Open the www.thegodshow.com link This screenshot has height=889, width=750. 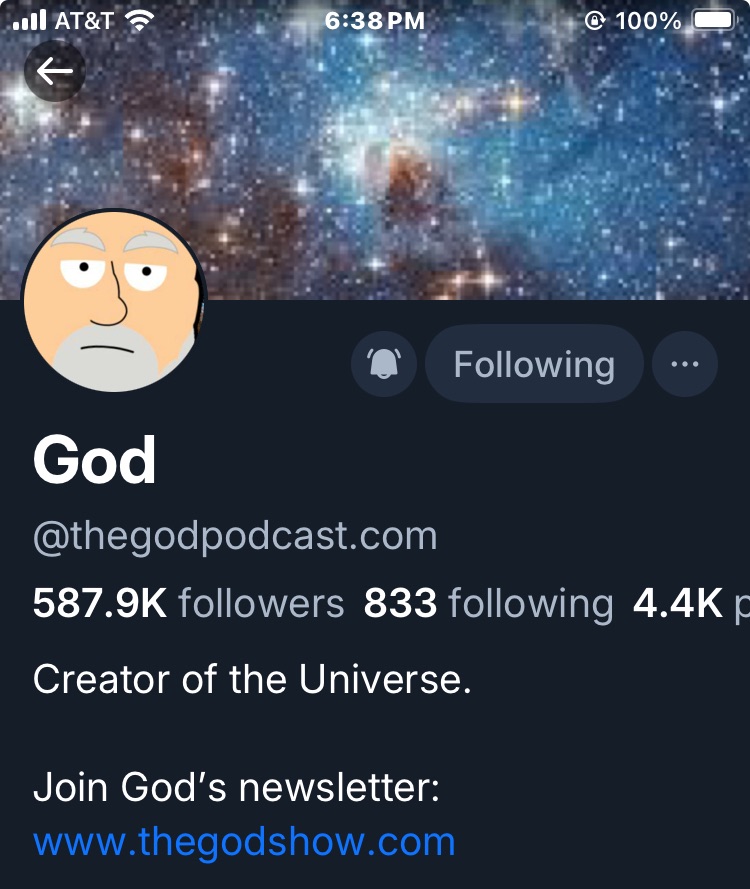(244, 842)
